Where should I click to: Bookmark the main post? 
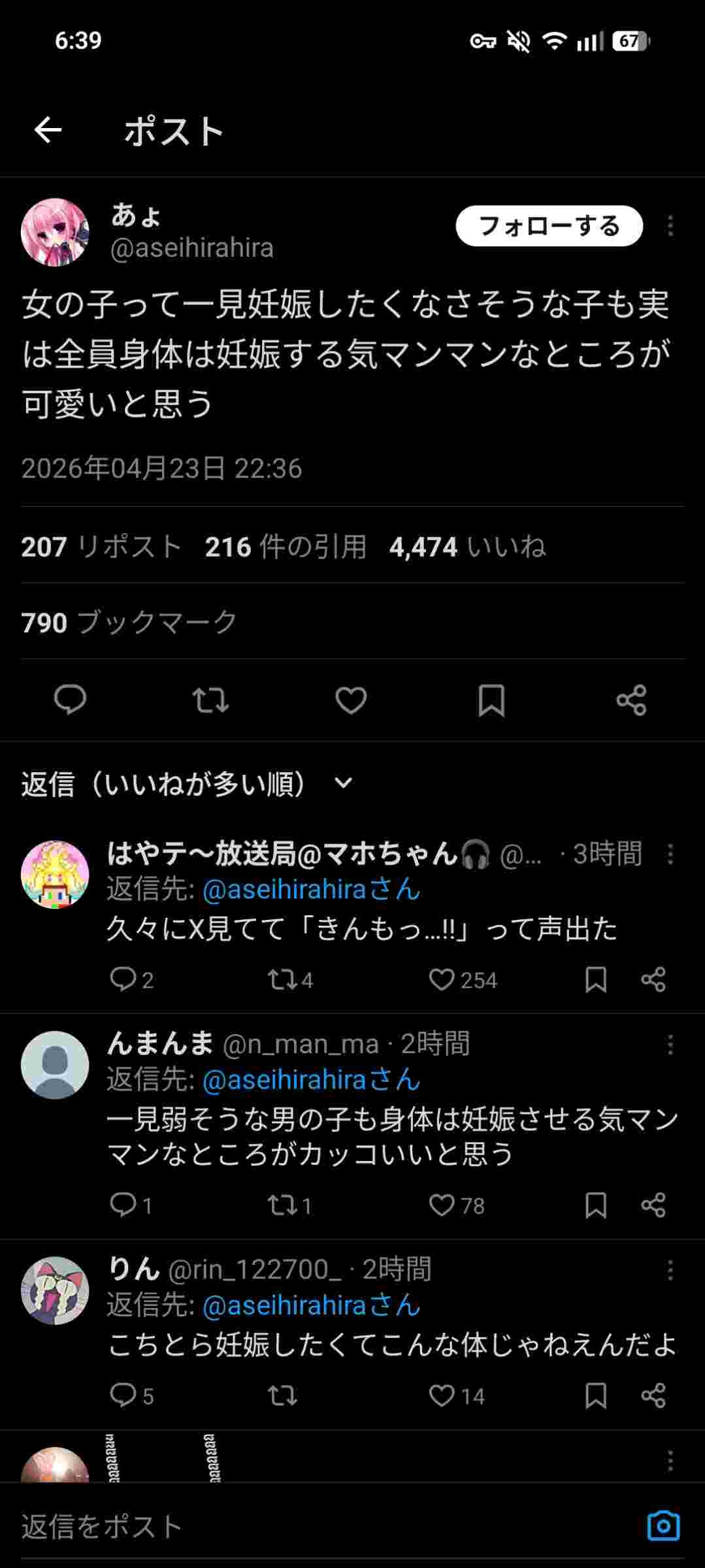[491, 700]
